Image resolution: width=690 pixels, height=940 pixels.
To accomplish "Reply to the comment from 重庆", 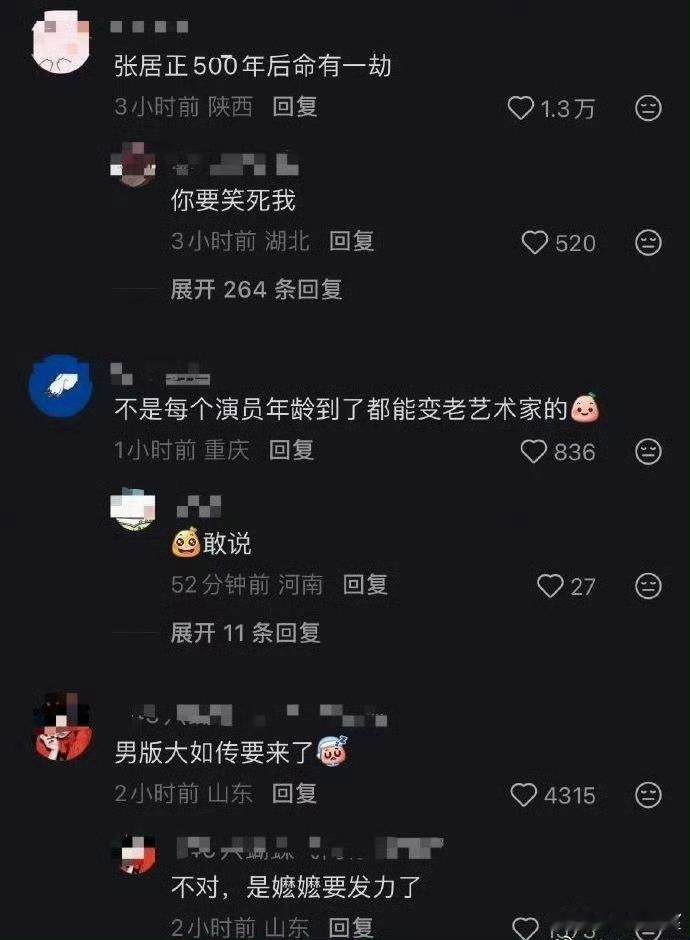I will click(291, 450).
